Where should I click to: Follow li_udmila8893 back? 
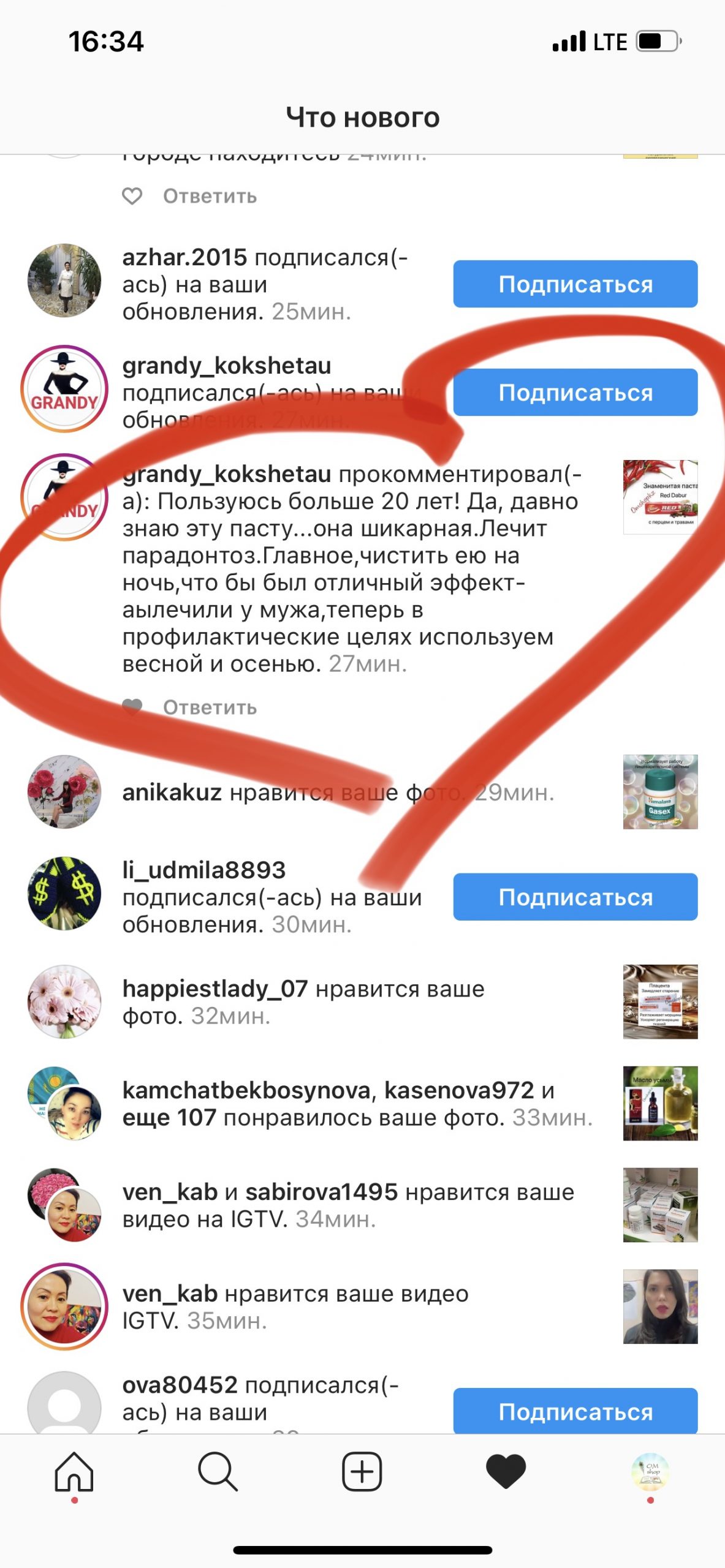pyautogui.click(x=575, y=897)
